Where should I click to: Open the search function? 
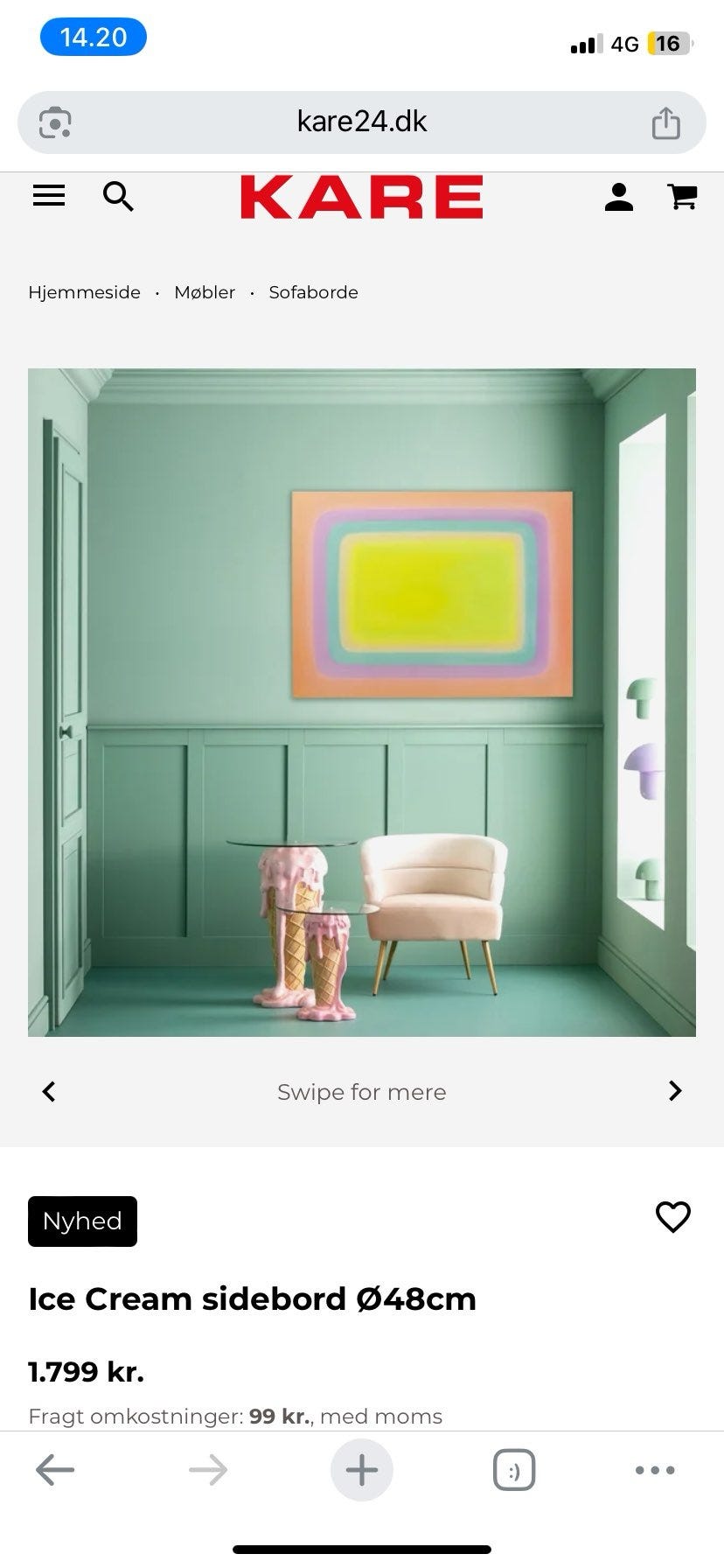(118, 196)
